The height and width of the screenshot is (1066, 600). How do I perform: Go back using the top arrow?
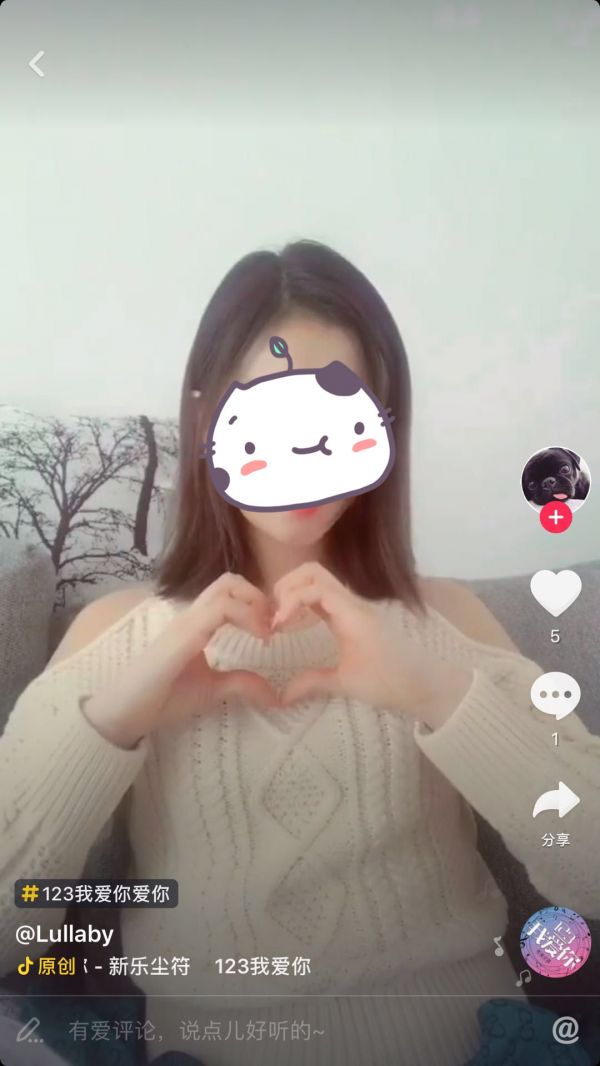pos(37,64)
